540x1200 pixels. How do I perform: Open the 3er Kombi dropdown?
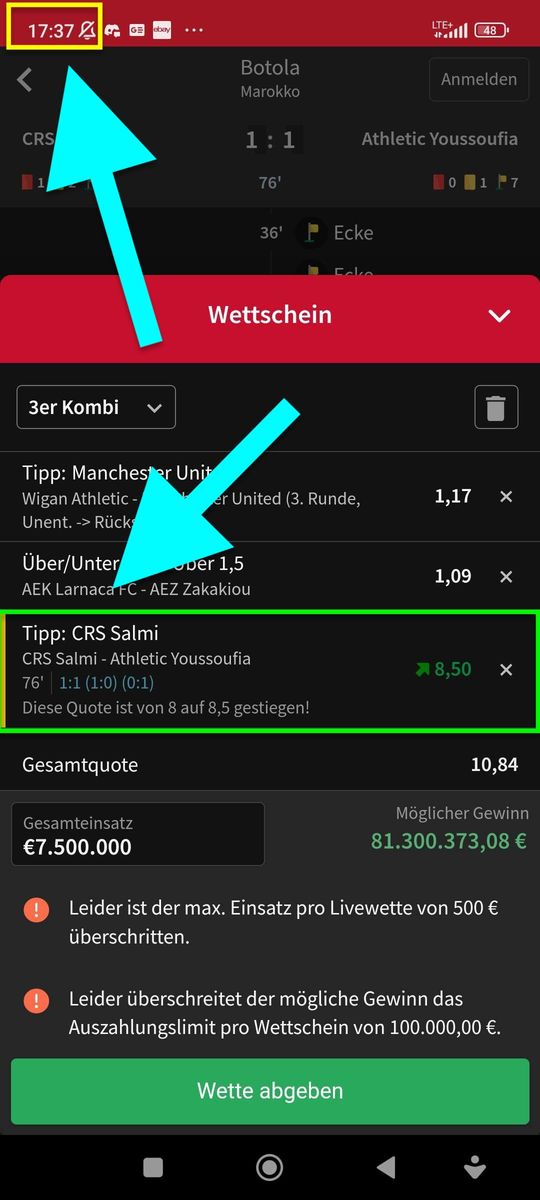pyautogui.click(x=96, y=407)
